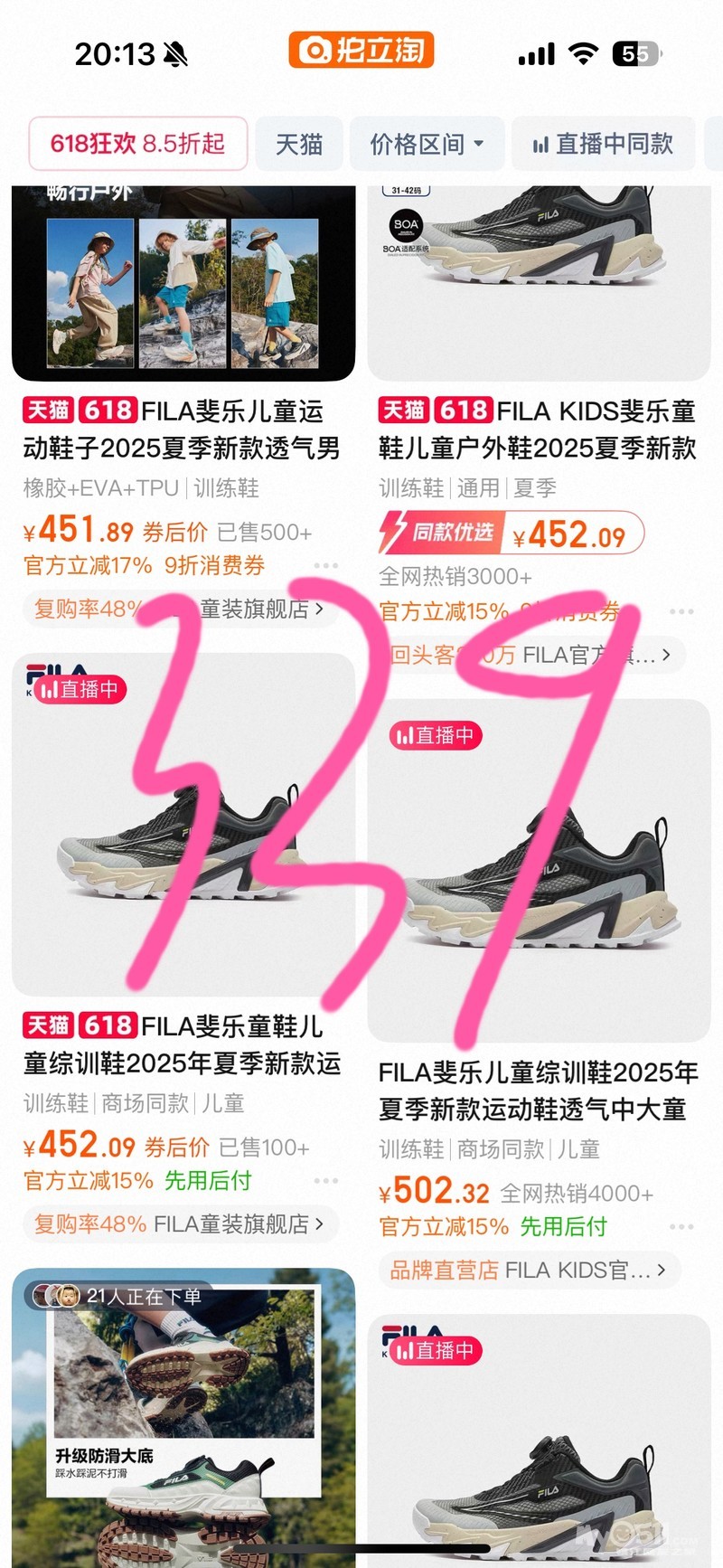Open more options on the ¥452.09 券后价 product
Image resolution: width=723 pixels, height=1568 pixels.
(x=325, y=1181)
